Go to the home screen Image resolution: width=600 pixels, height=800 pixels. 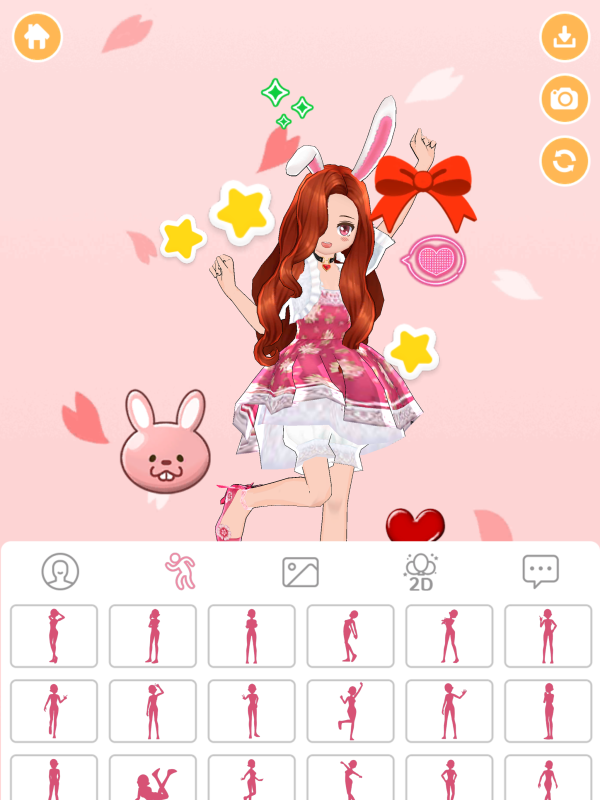click(37, 37)
